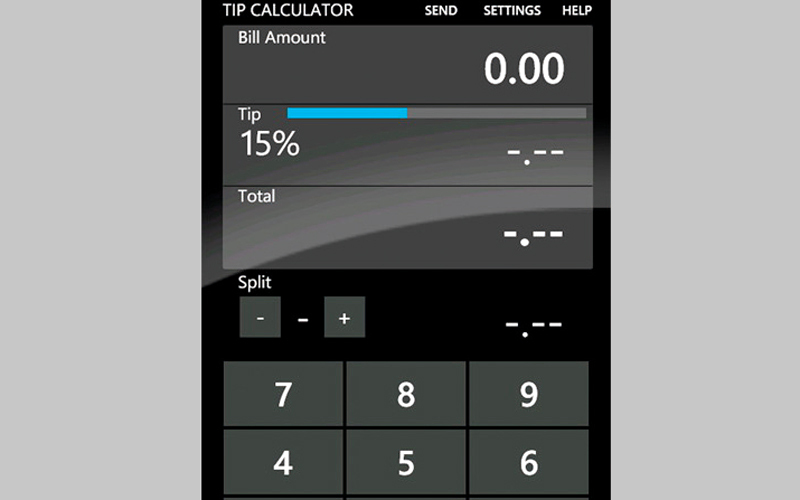Open SETTINGS in the top bar

[x=512, y=11]
